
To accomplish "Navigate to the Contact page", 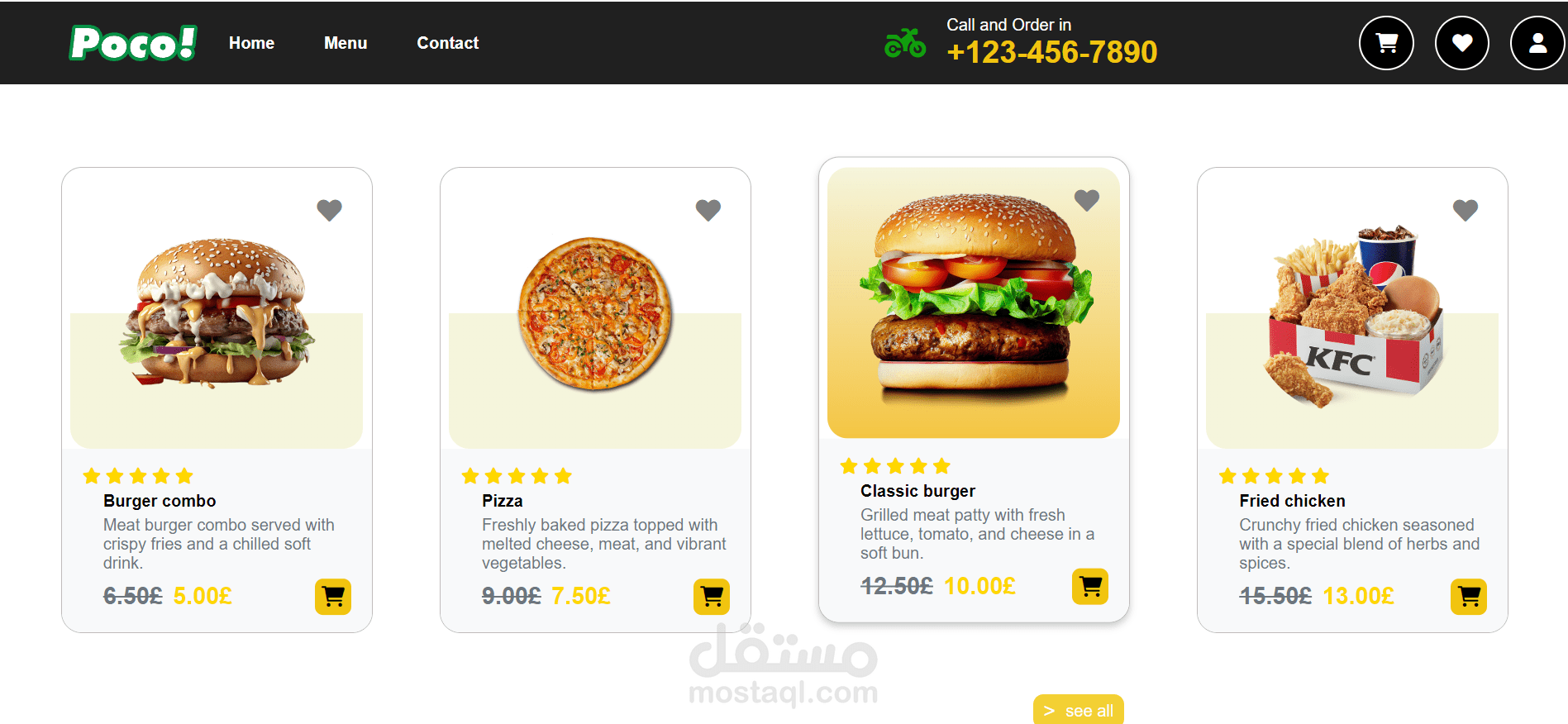I will pyautogui.click(x=447, y=43).
